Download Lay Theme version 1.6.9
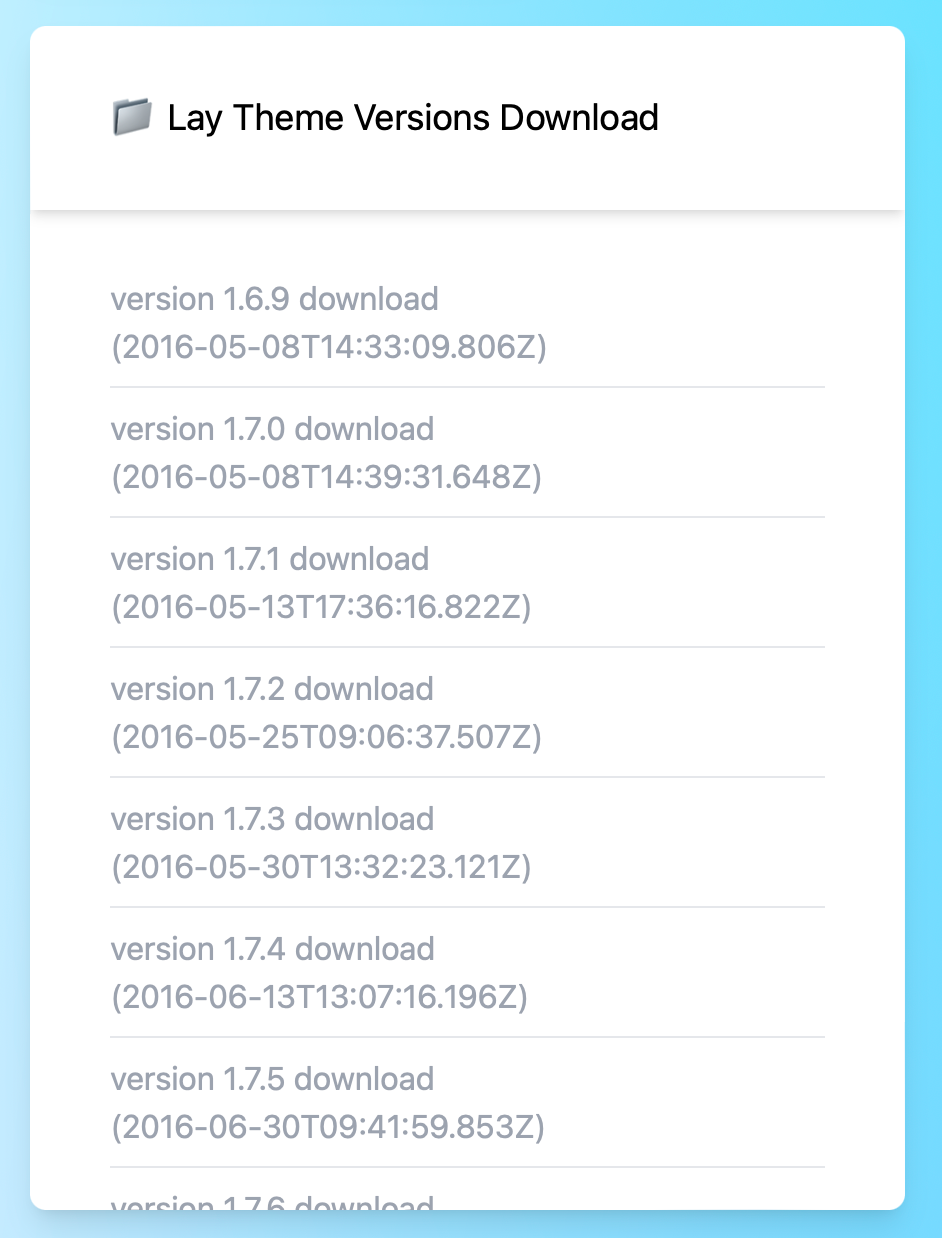The image size is (942, 1238). 274,299
